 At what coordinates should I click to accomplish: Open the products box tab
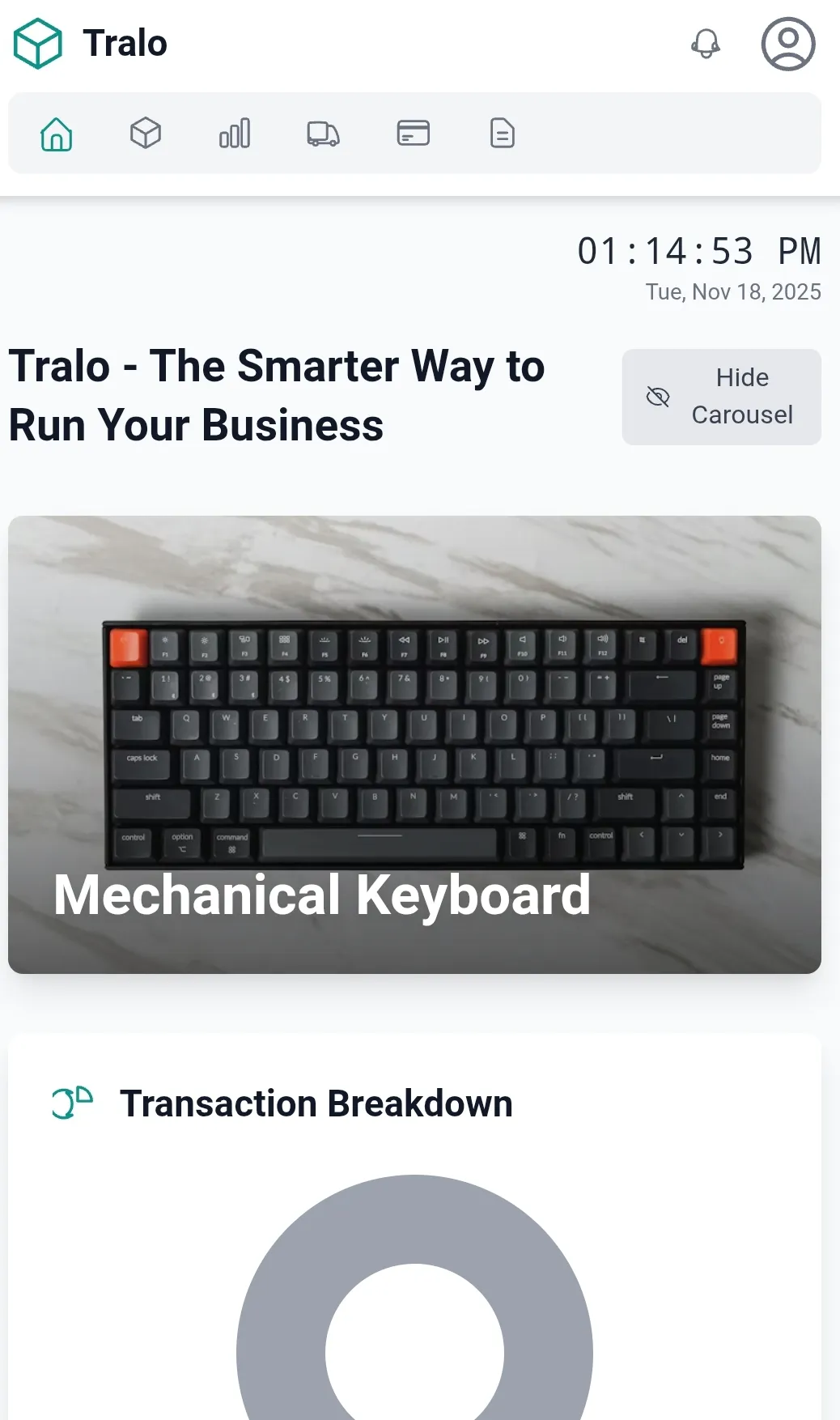click(x=146, y=134)
